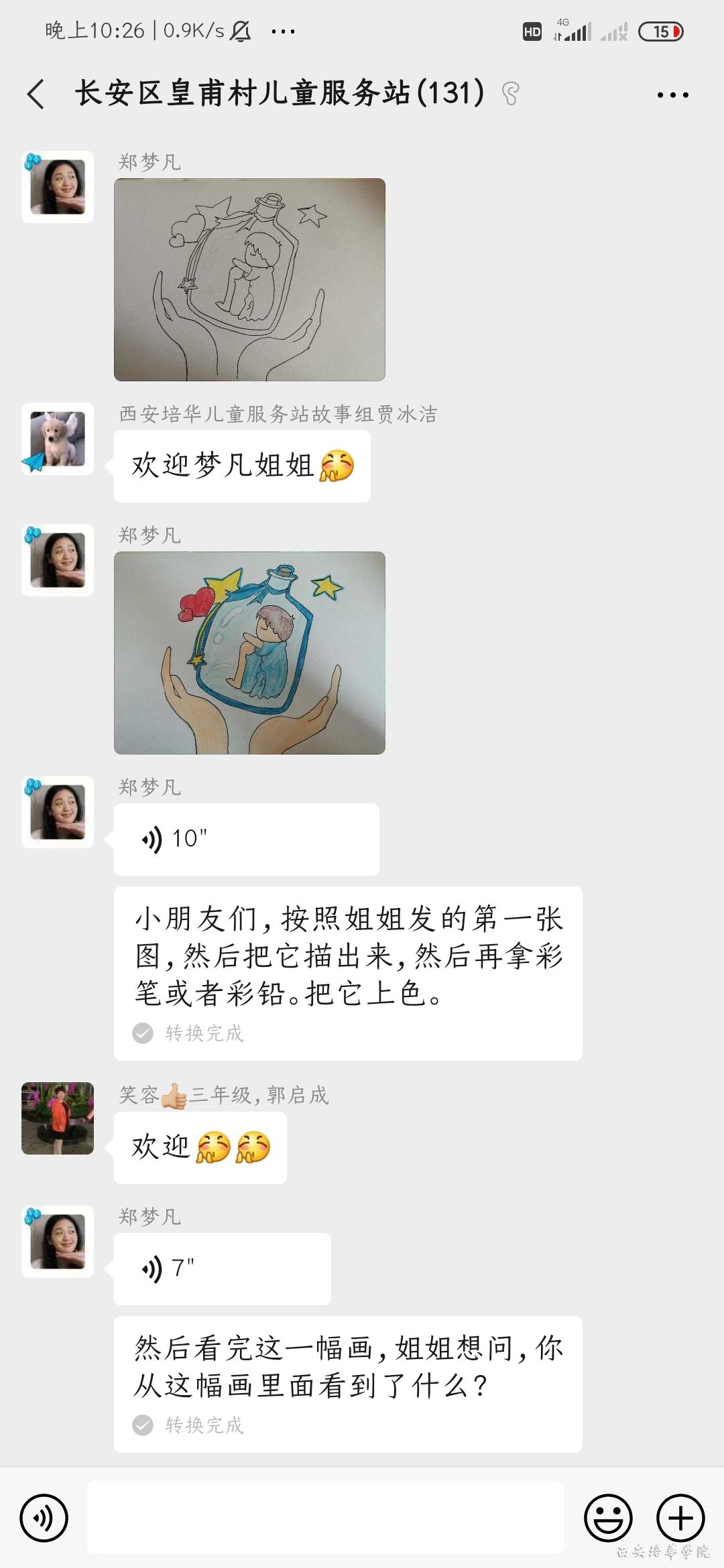Open the emoji picker

click(x=608, y=1518)
